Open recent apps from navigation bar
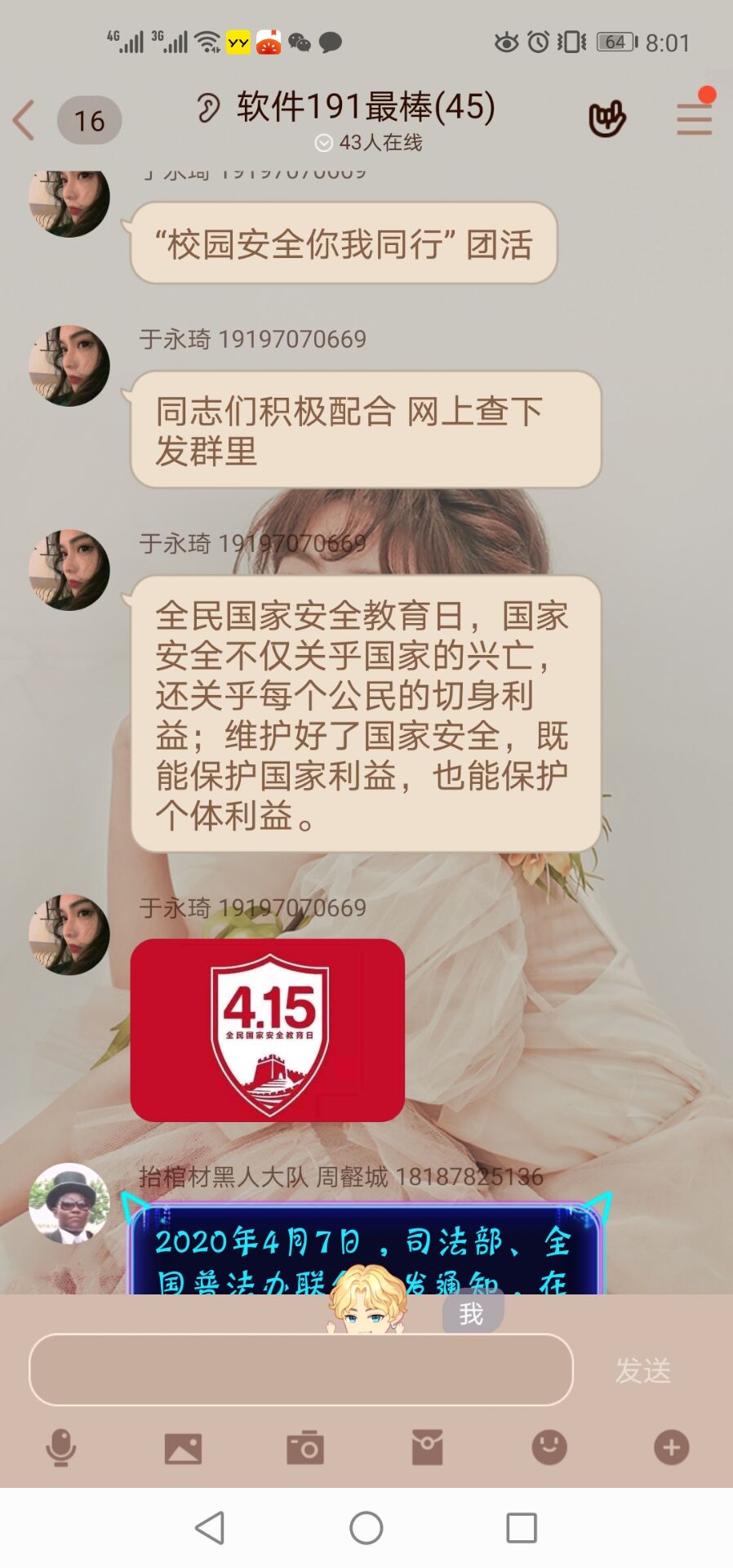 (x=521, y=1527)
